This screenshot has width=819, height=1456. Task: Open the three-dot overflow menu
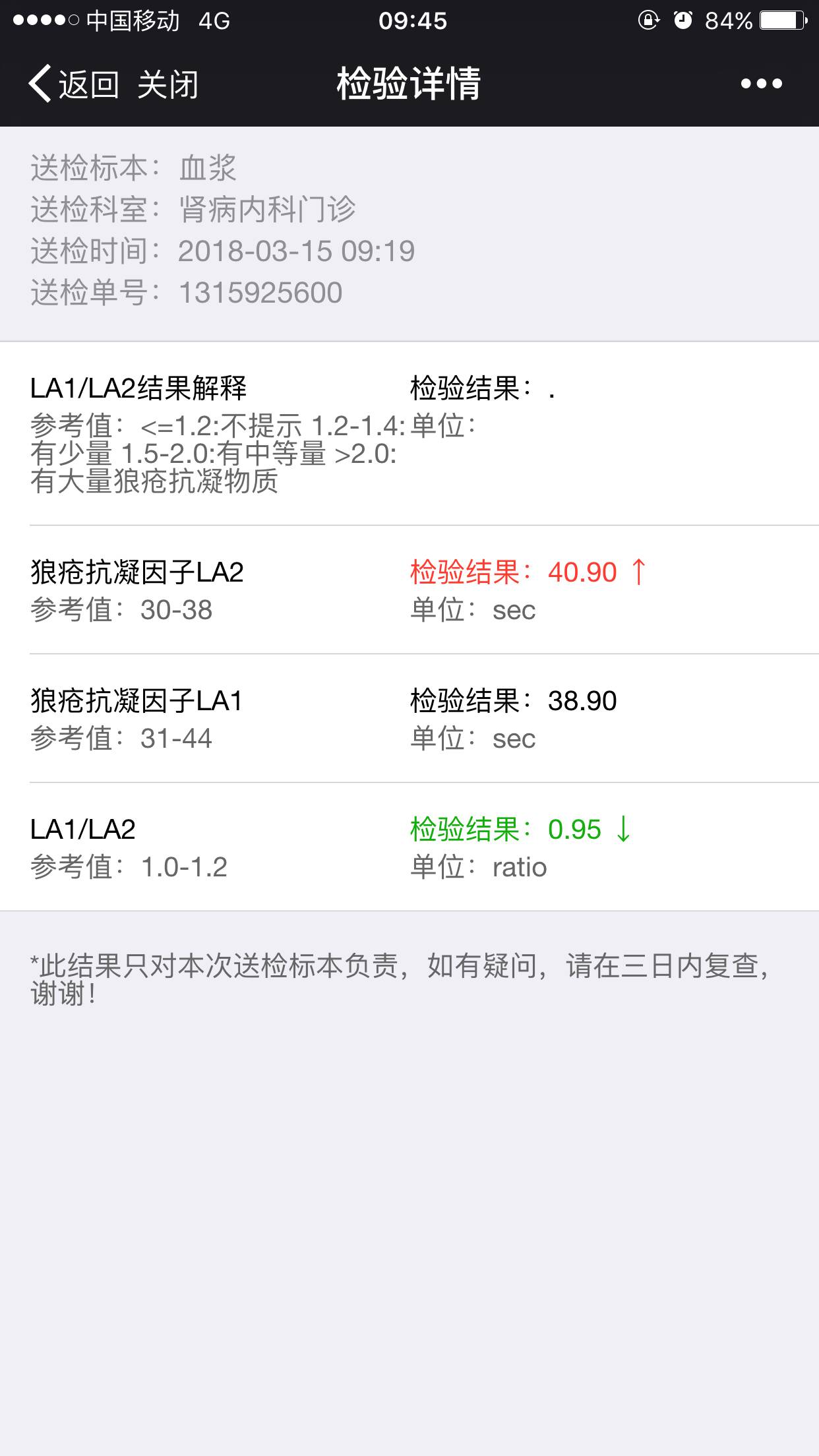[x=761, y=84]
